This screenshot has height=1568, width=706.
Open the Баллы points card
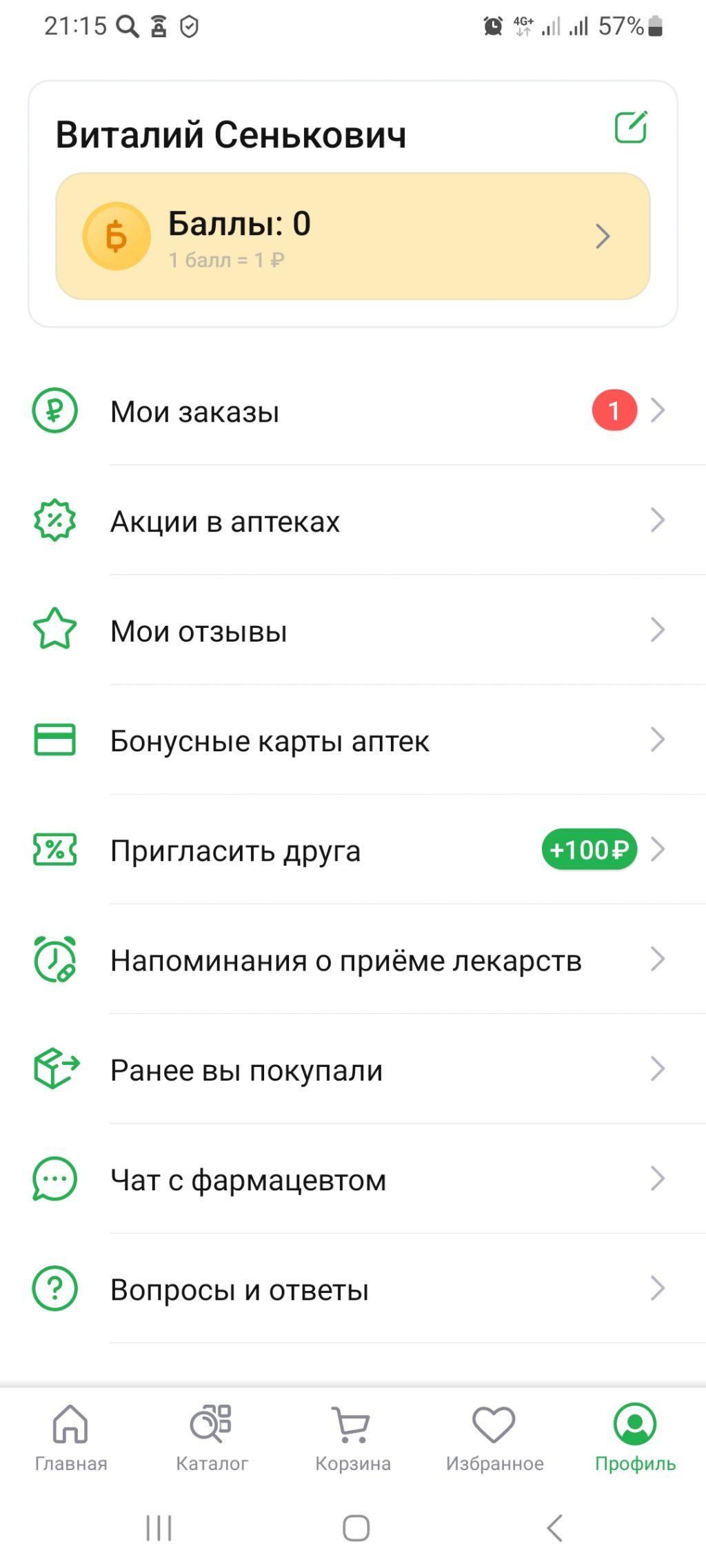[x=352, y=236]
